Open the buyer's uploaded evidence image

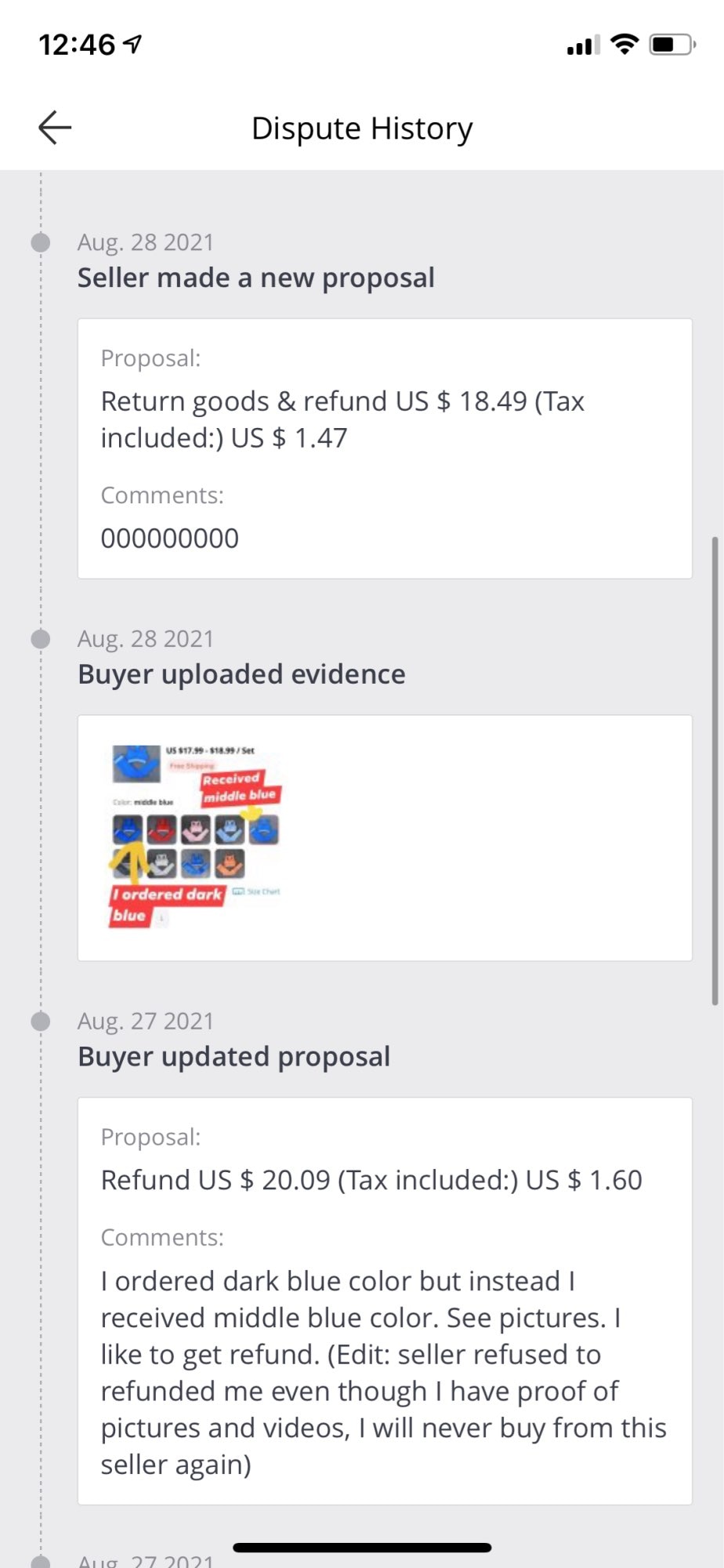coord(196,836)
